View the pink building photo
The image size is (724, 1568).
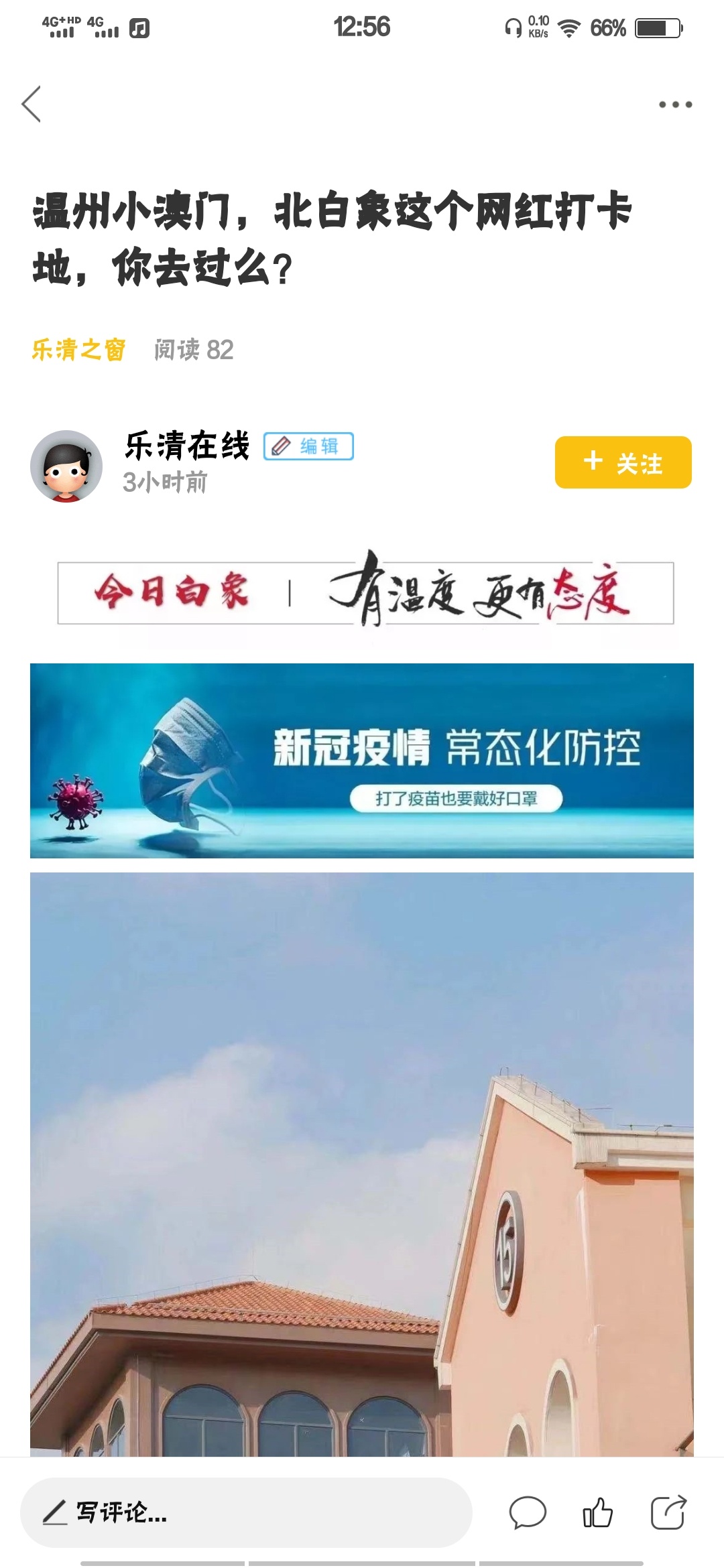click(x=362, y=1166)
